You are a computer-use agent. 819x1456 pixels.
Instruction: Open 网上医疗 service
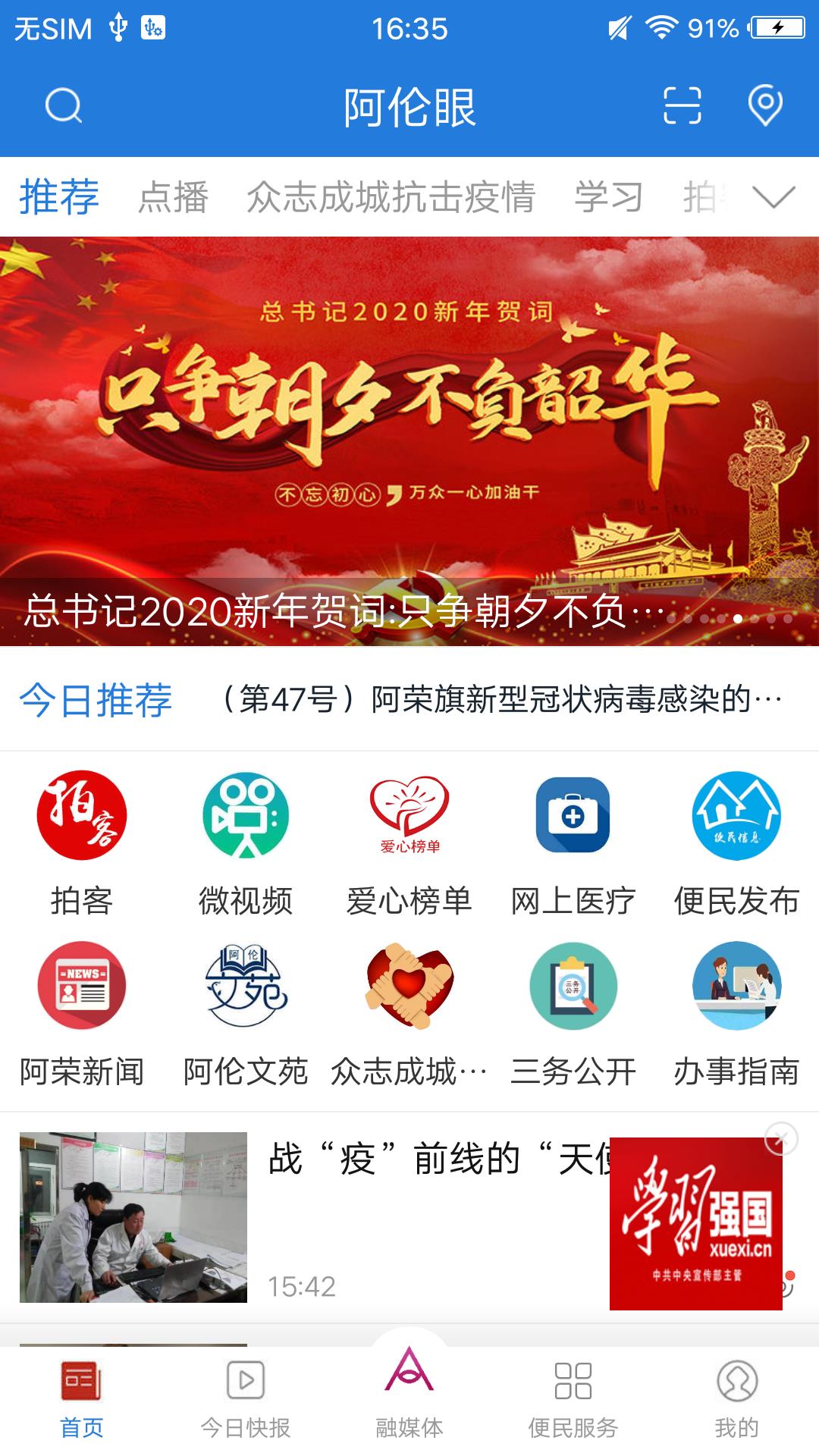tap(573, 842)
